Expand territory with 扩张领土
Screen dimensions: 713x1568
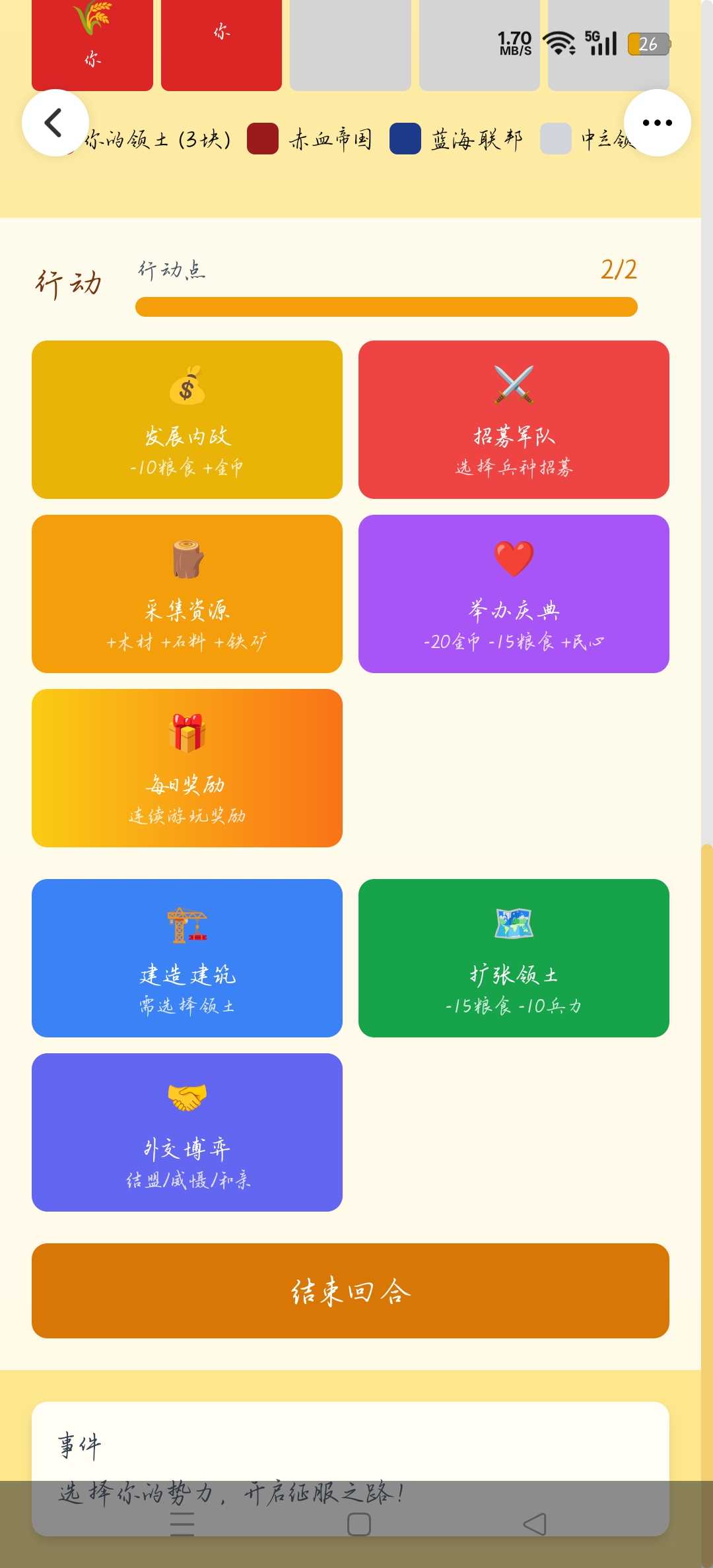tap(514, 958)
